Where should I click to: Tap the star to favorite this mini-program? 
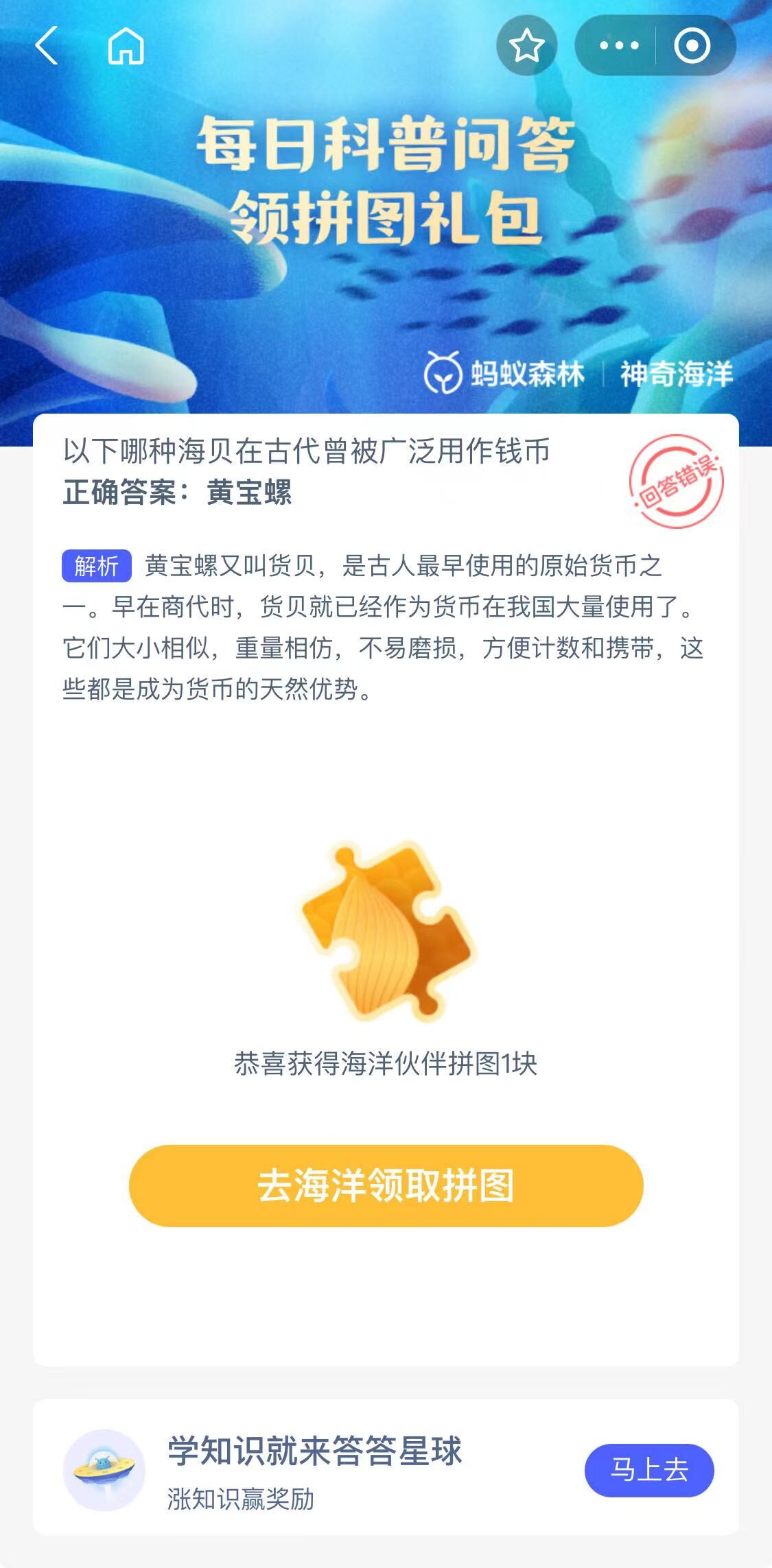point(526,46)
